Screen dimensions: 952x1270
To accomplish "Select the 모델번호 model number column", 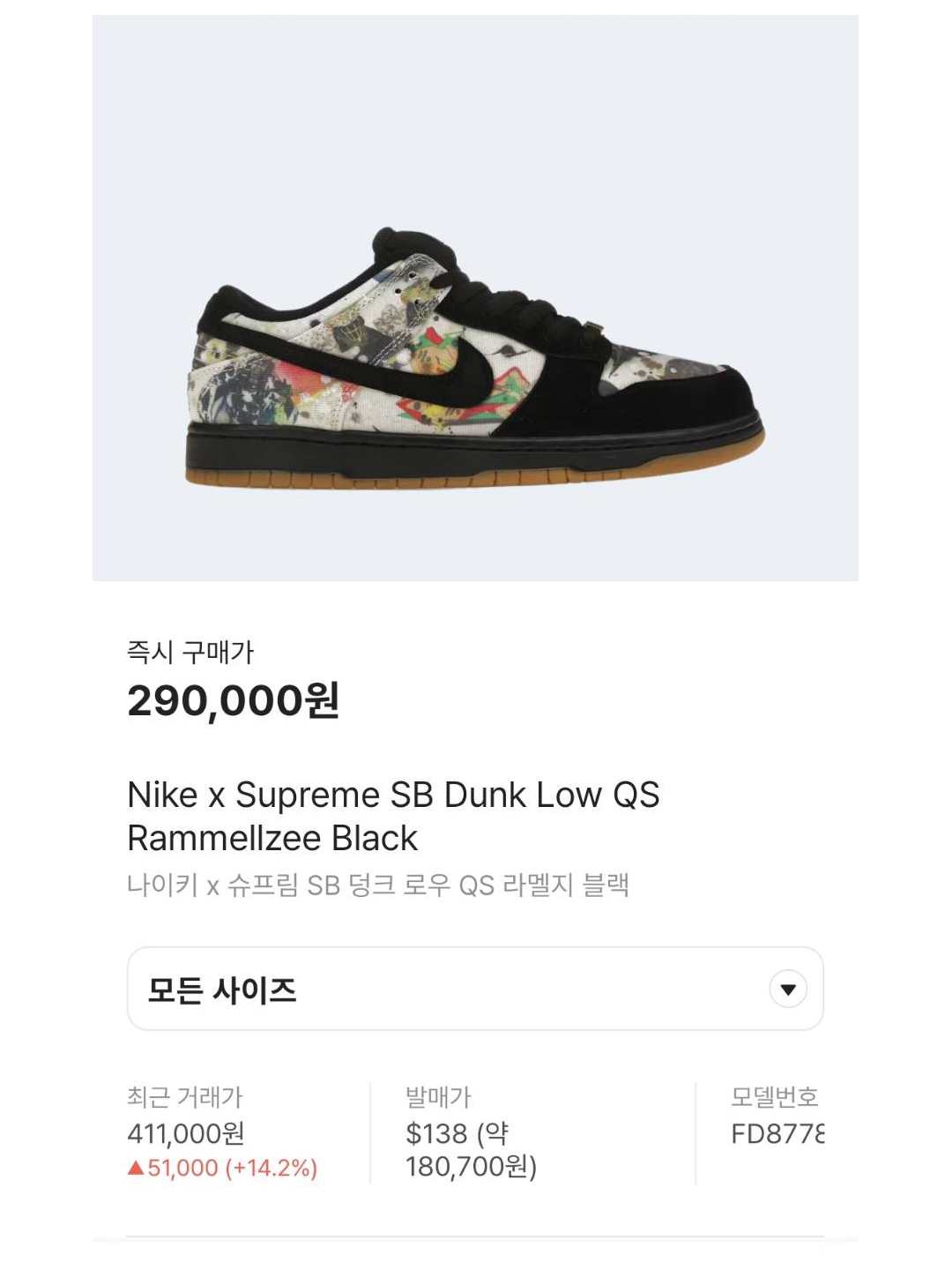I will tap(777, 1096).
